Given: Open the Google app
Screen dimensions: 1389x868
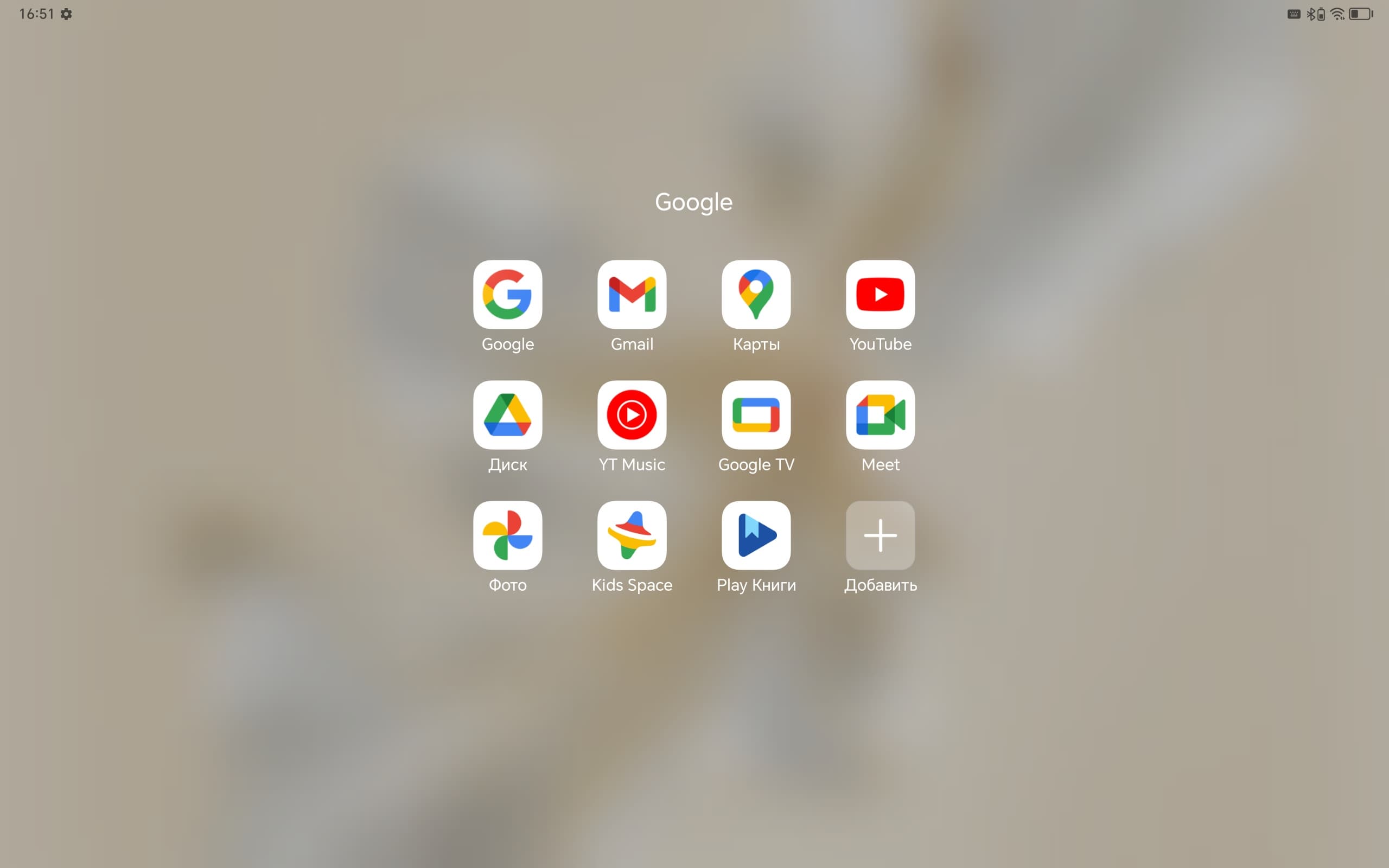Looking at the screenshot, I should tap(507, 295).
